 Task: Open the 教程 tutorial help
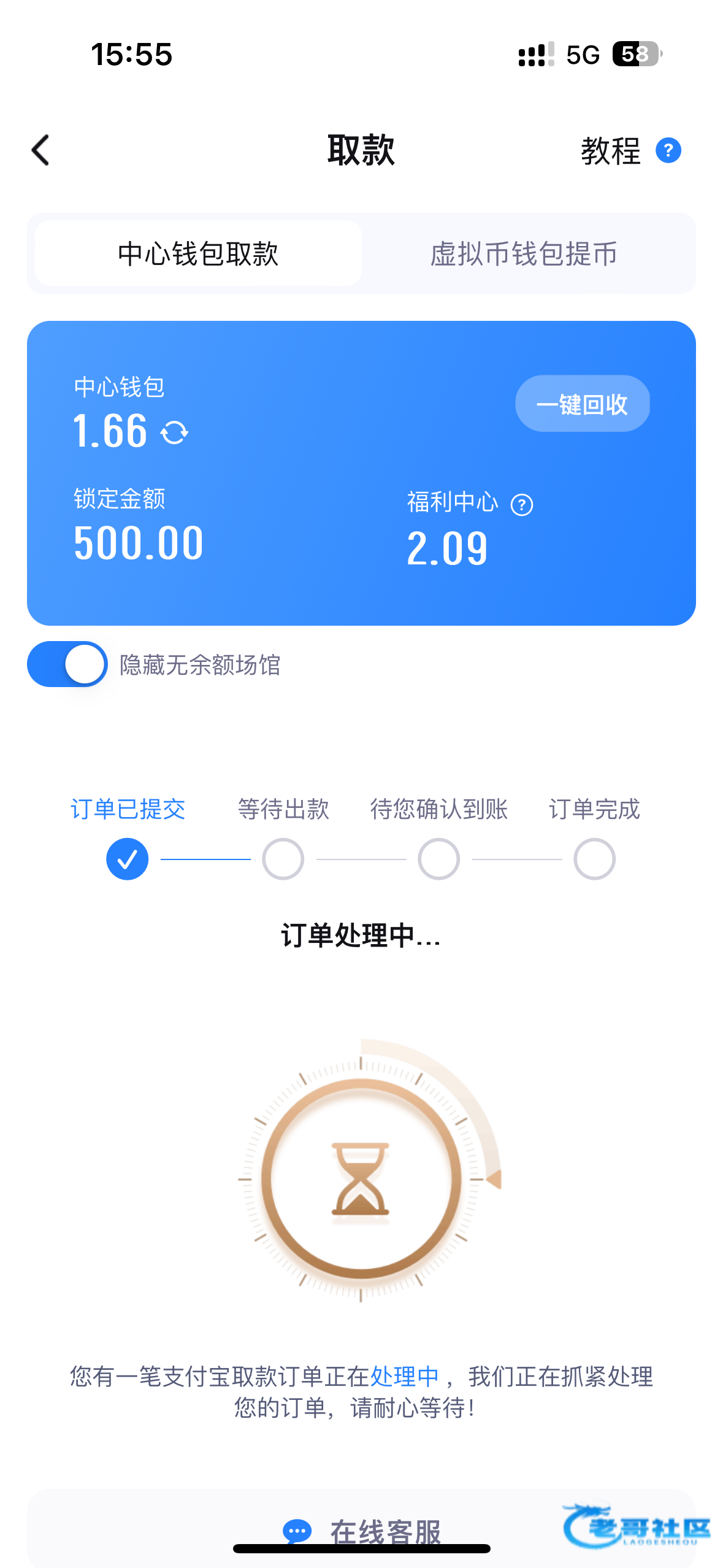click(x=630, y=151)
